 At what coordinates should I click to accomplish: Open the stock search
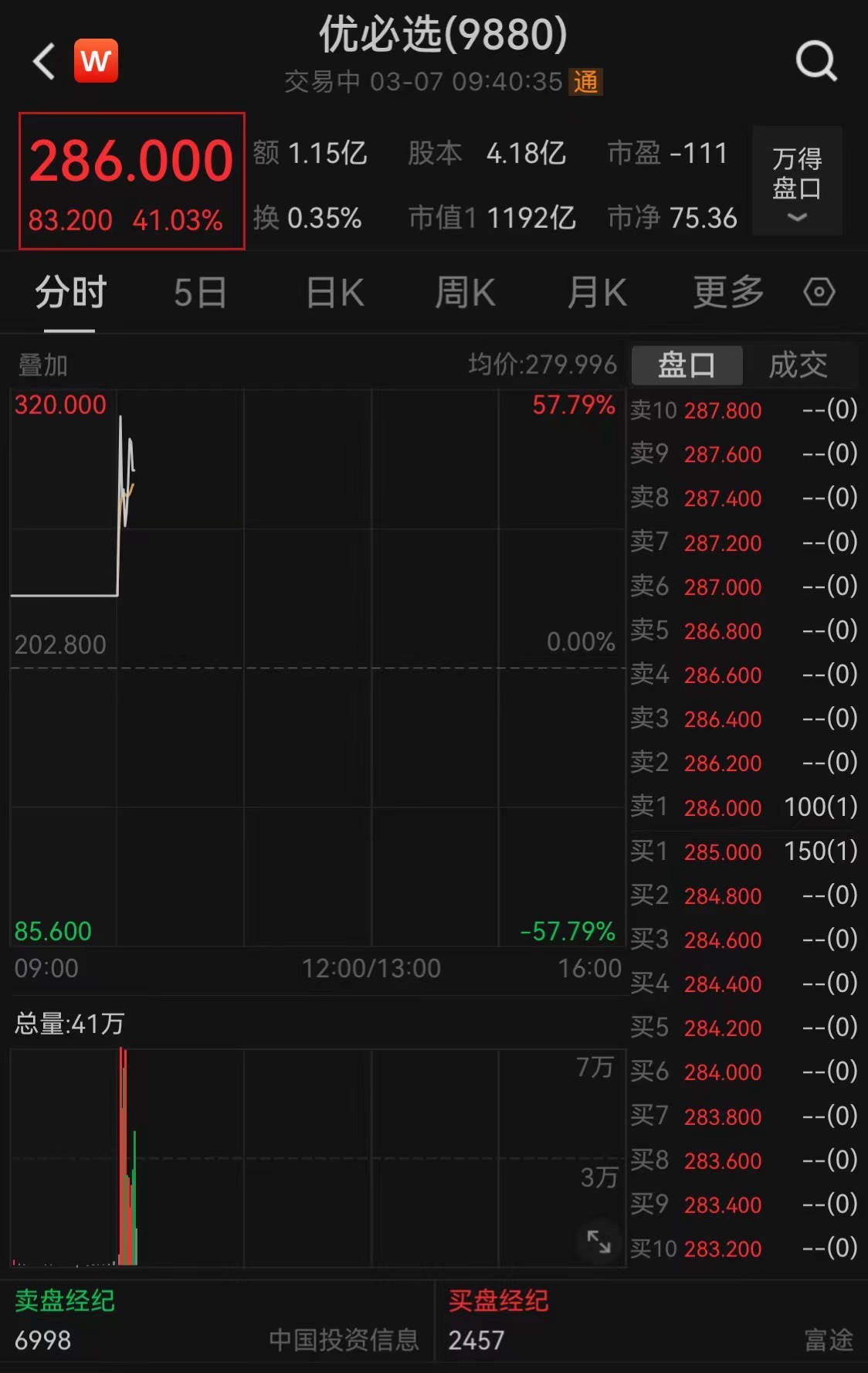pyautogui.click(x=815, y=61)
